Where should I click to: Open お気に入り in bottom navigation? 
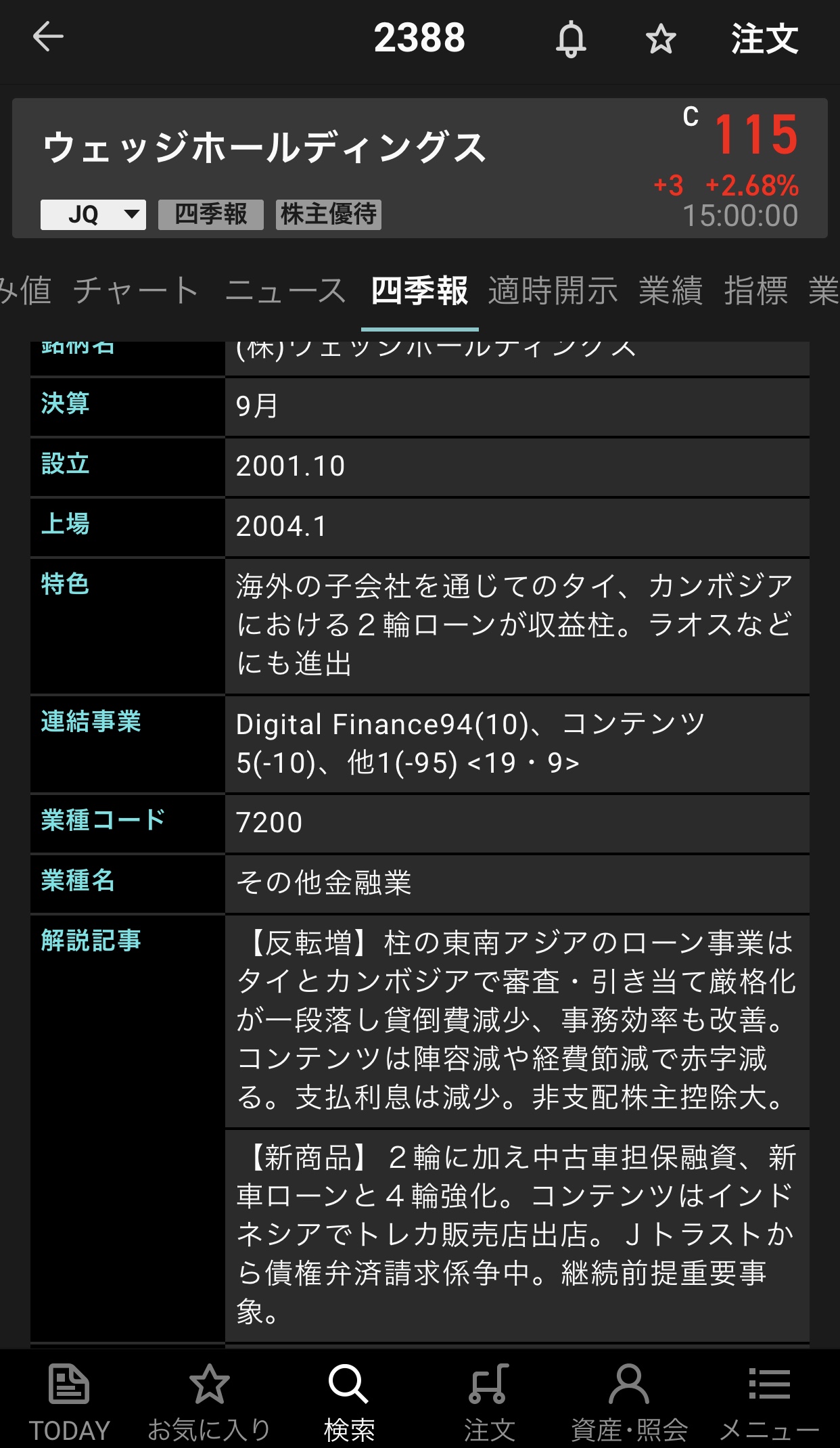pyautogui.click(x=209, y=1402)
